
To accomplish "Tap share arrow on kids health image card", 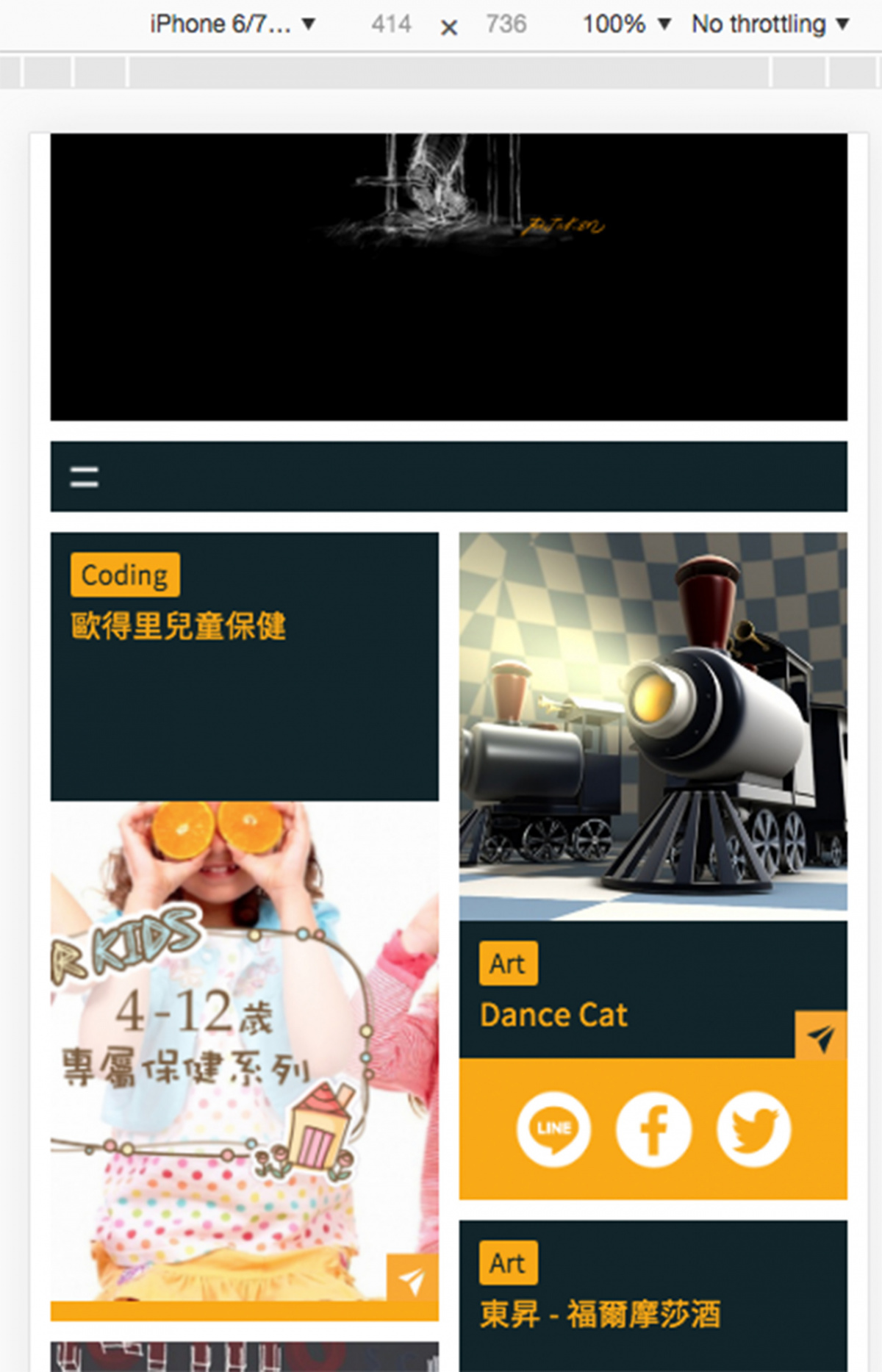I will click(412, 1280).
